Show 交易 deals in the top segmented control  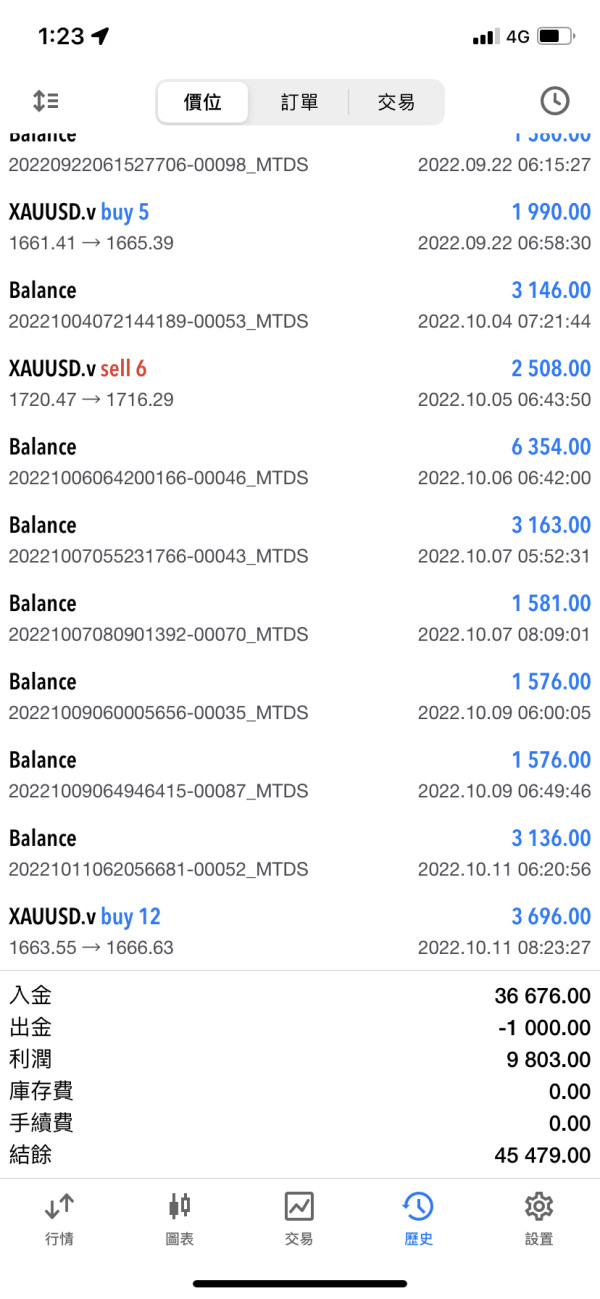tap(396, 102)
